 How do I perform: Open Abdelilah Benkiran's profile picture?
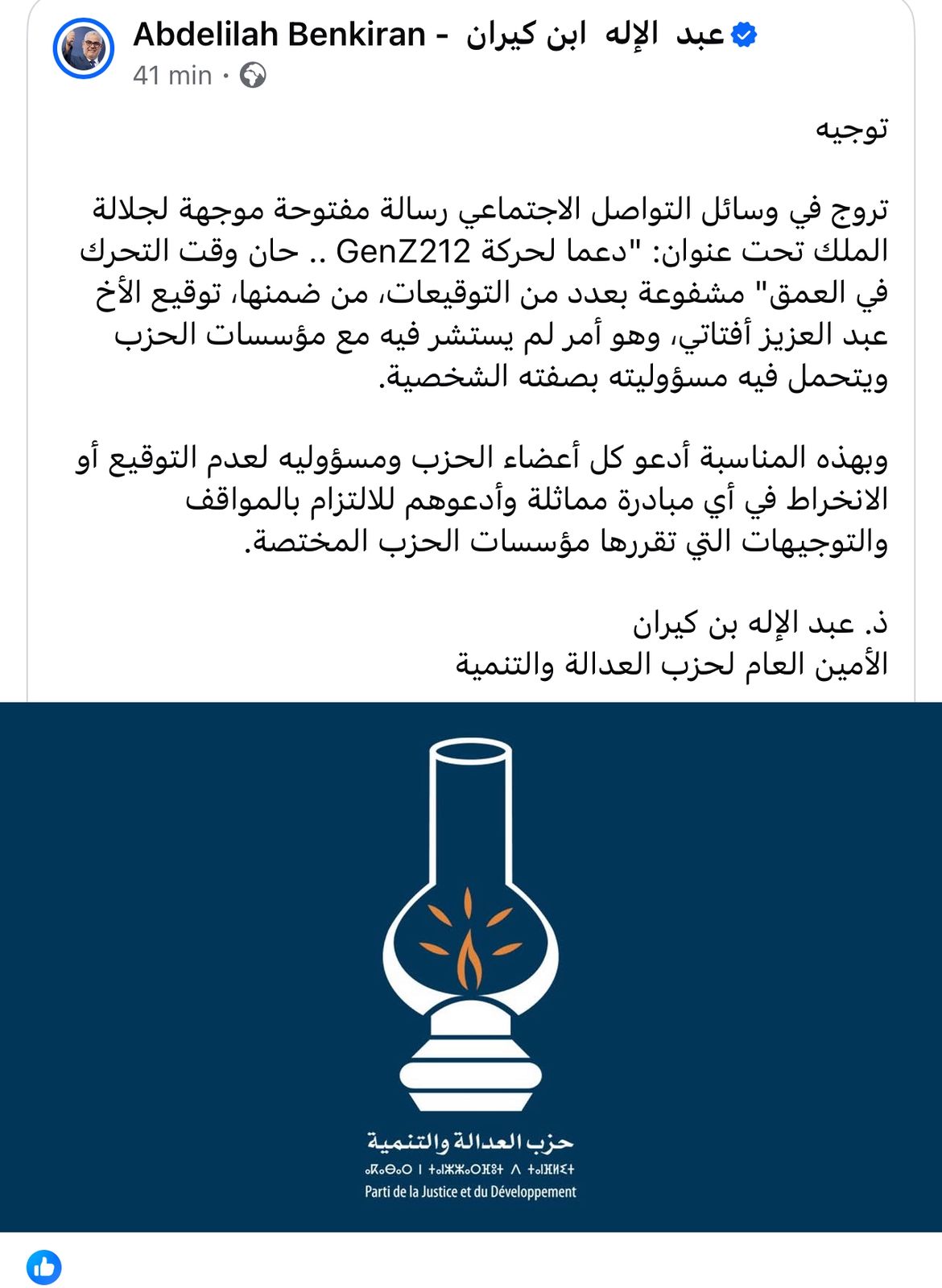click(x=83, y=49)
